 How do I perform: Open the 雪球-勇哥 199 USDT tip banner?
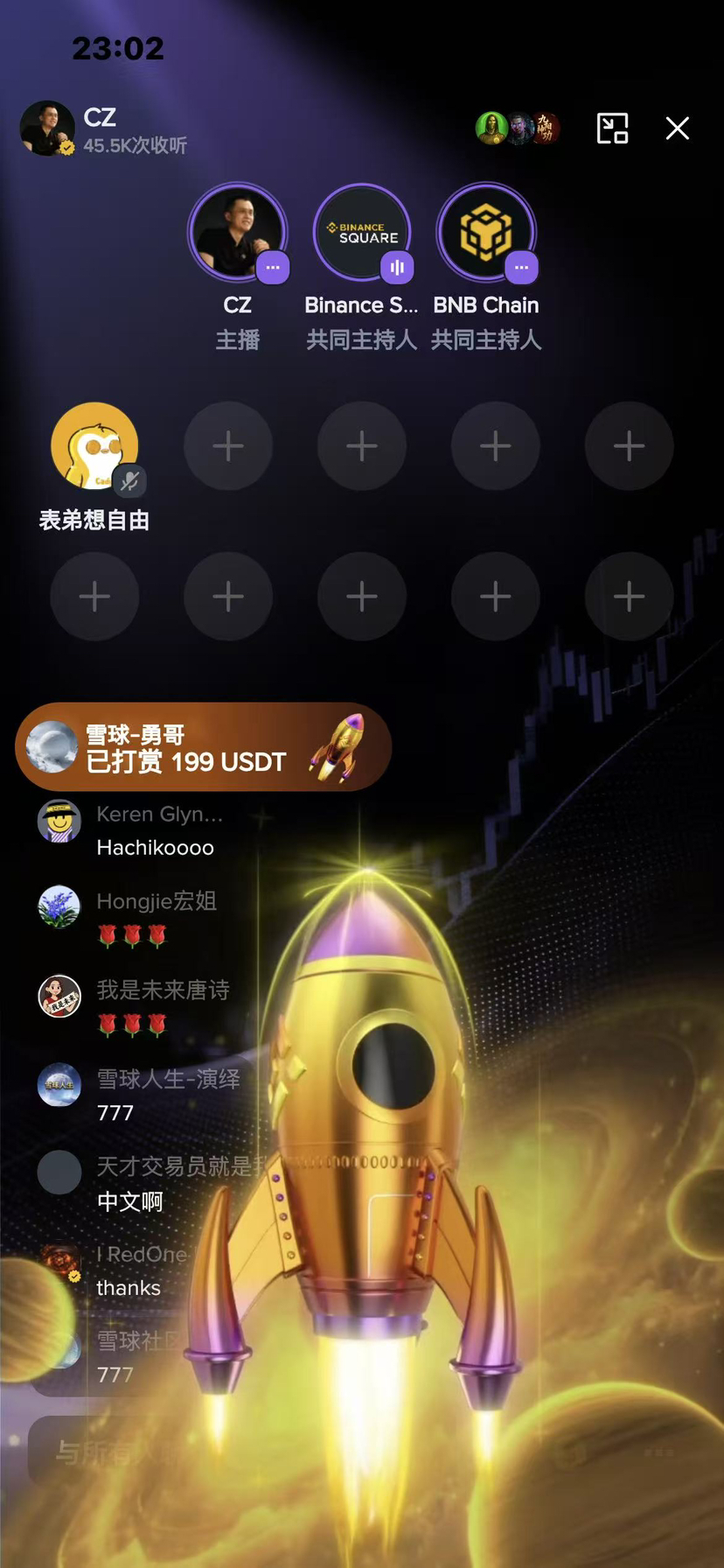(203, 747)
